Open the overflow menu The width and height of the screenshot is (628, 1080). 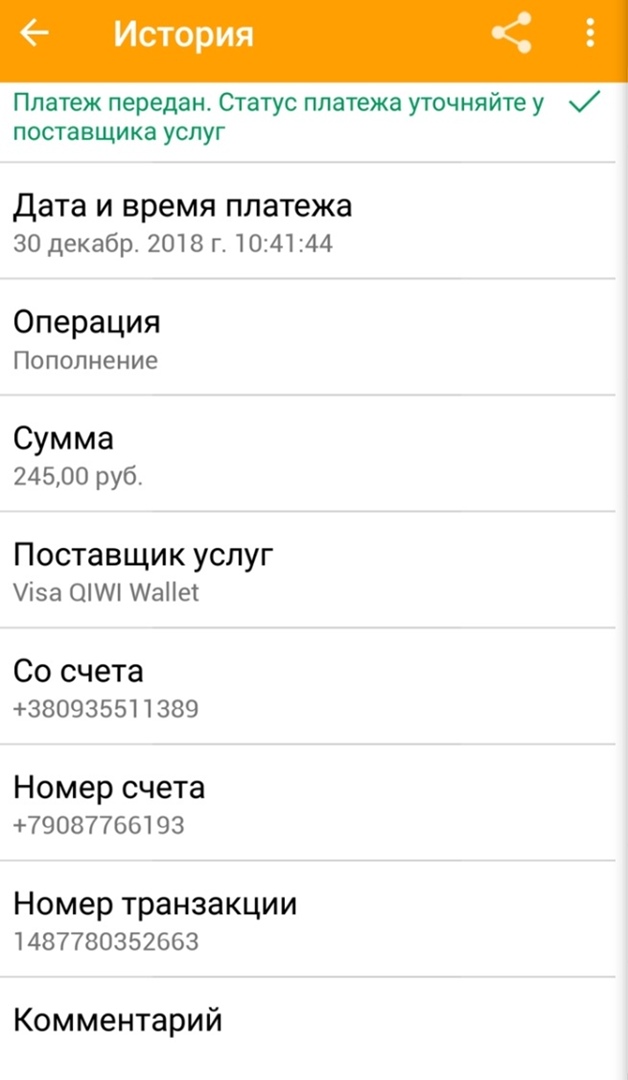pyautogui.click(x=590, y=34)
